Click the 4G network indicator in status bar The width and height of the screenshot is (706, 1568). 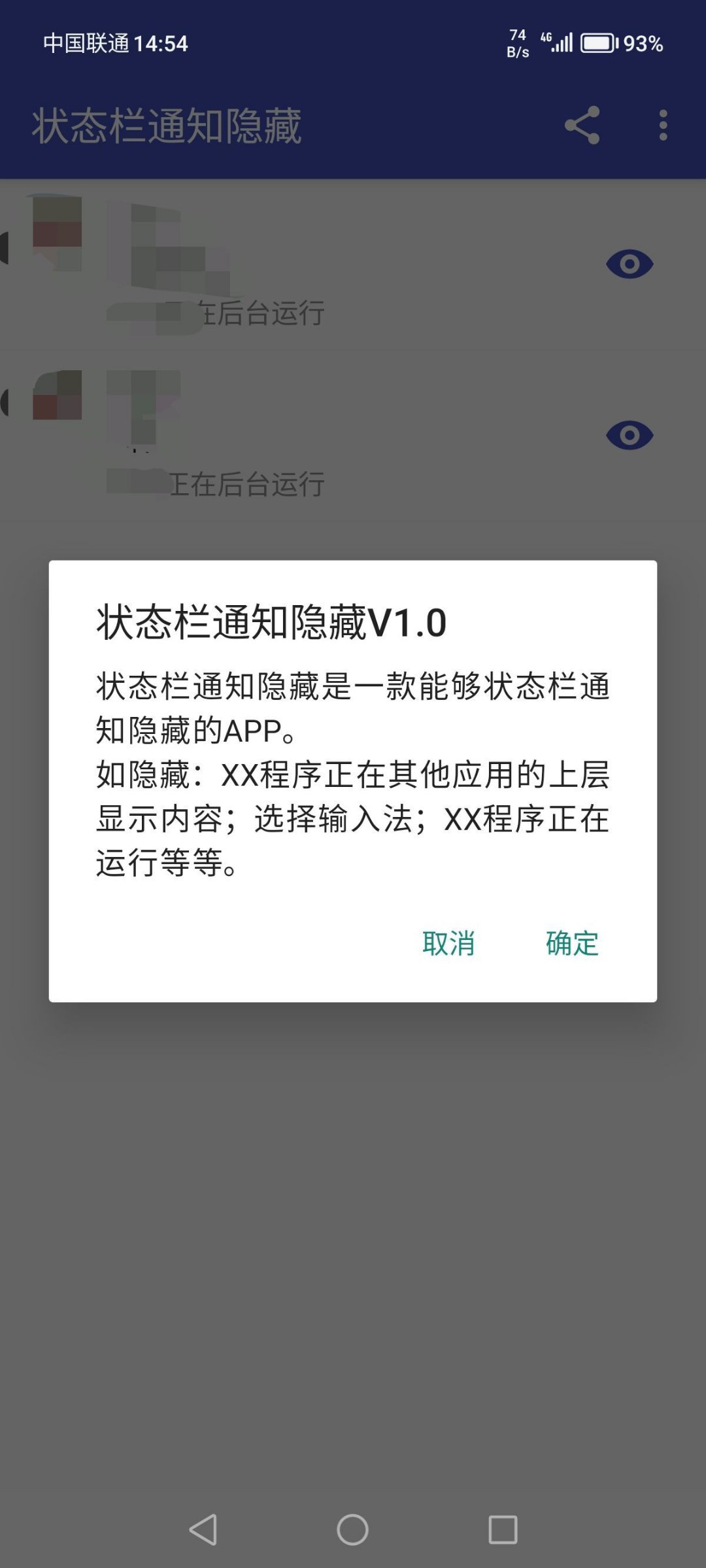(546, 39)
